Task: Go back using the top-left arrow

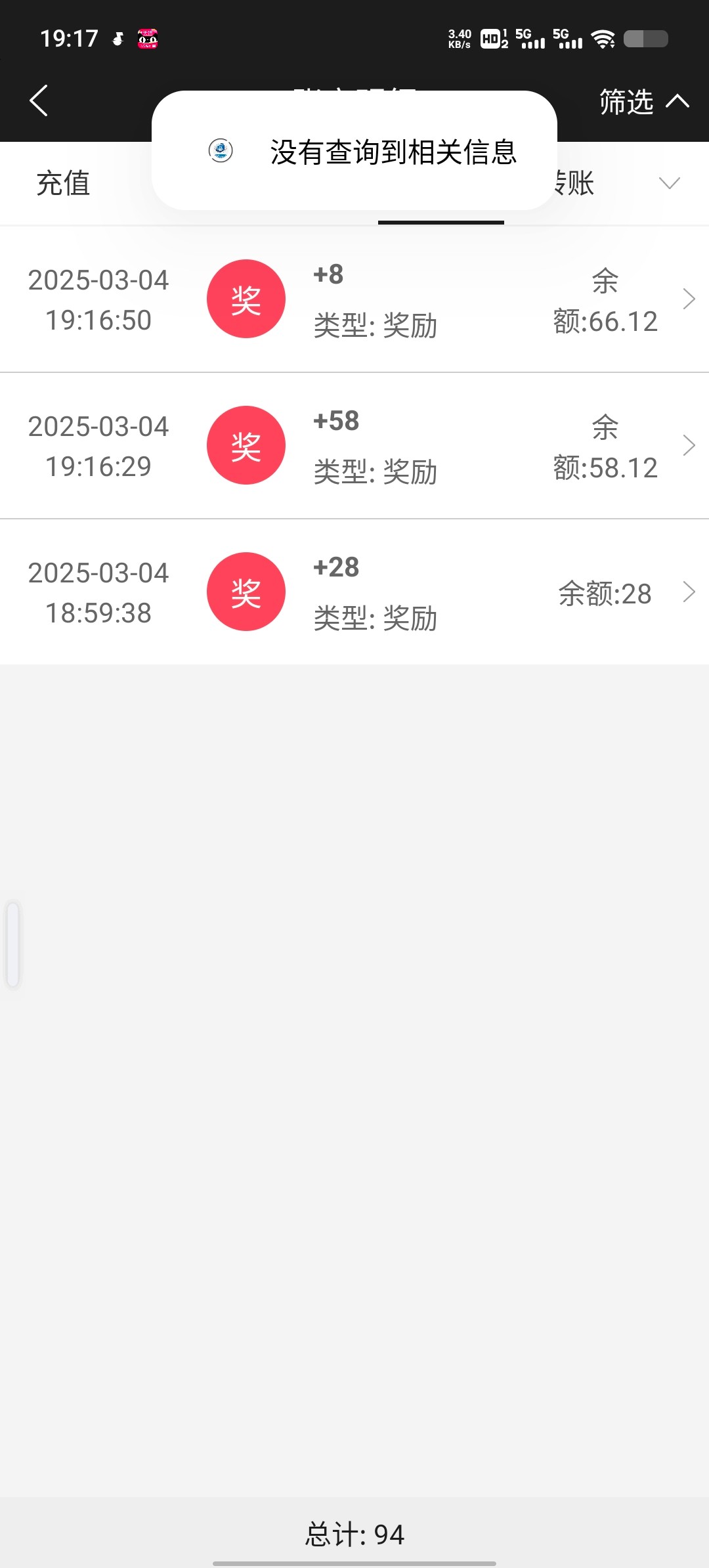Action: 39,101
